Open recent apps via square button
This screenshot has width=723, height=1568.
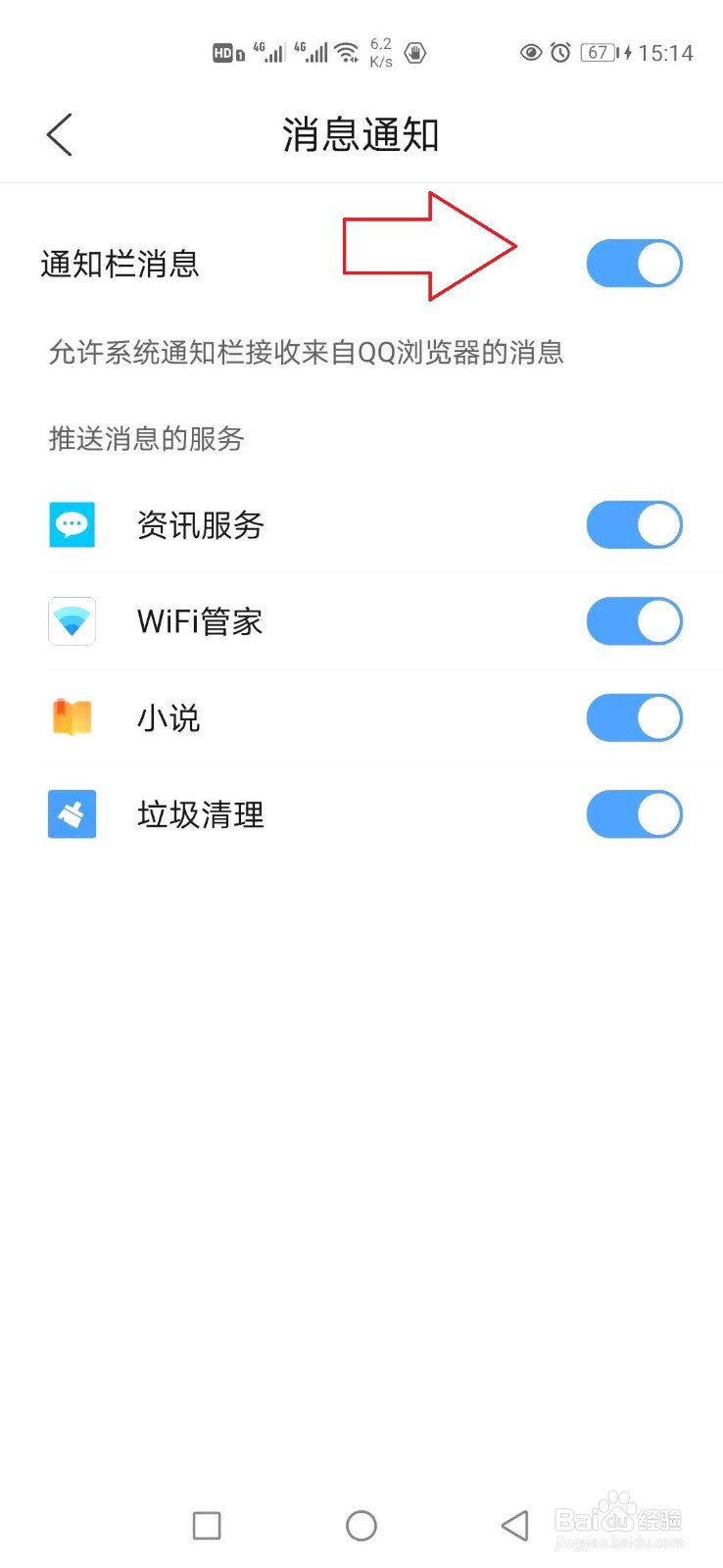pos(207,1525)
